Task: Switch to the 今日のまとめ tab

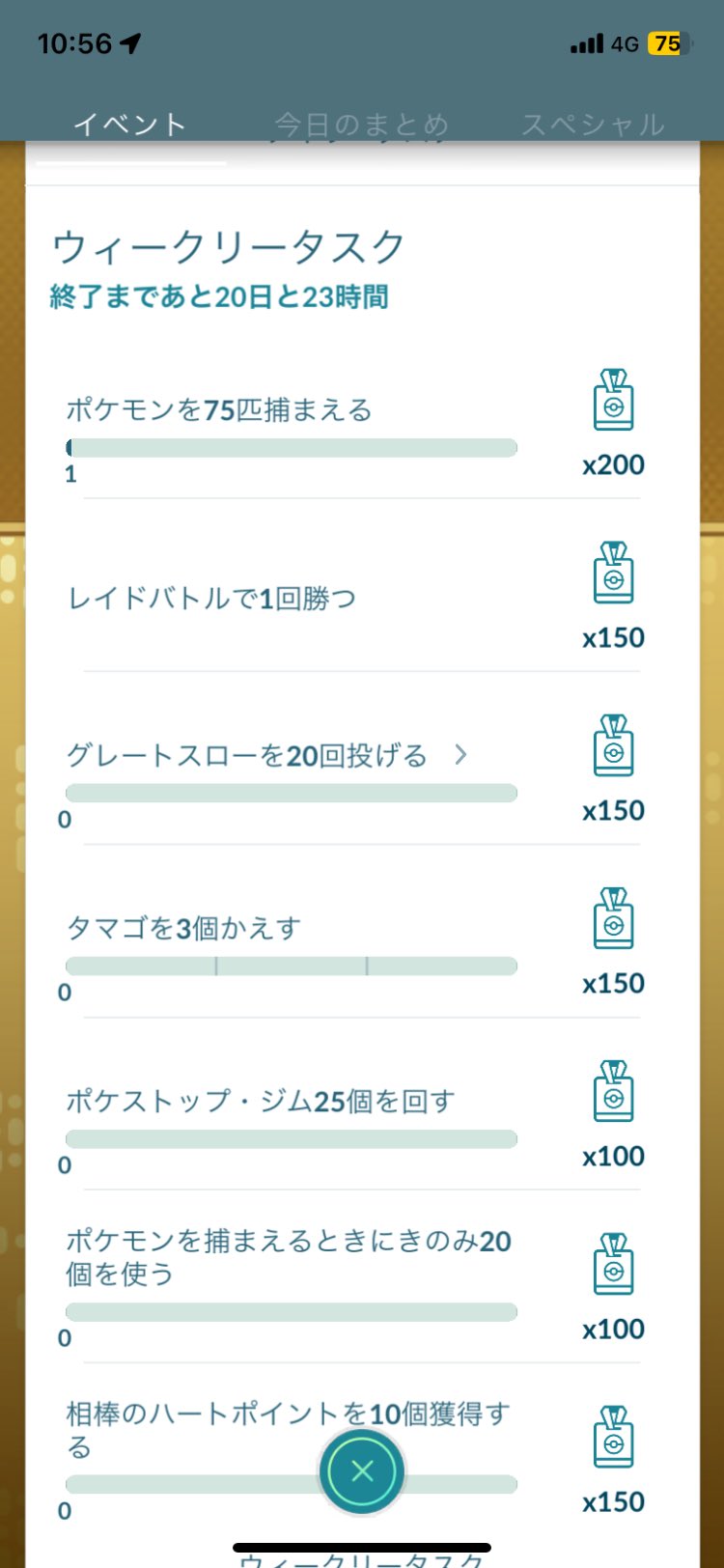Action: (x=362, y=125)
